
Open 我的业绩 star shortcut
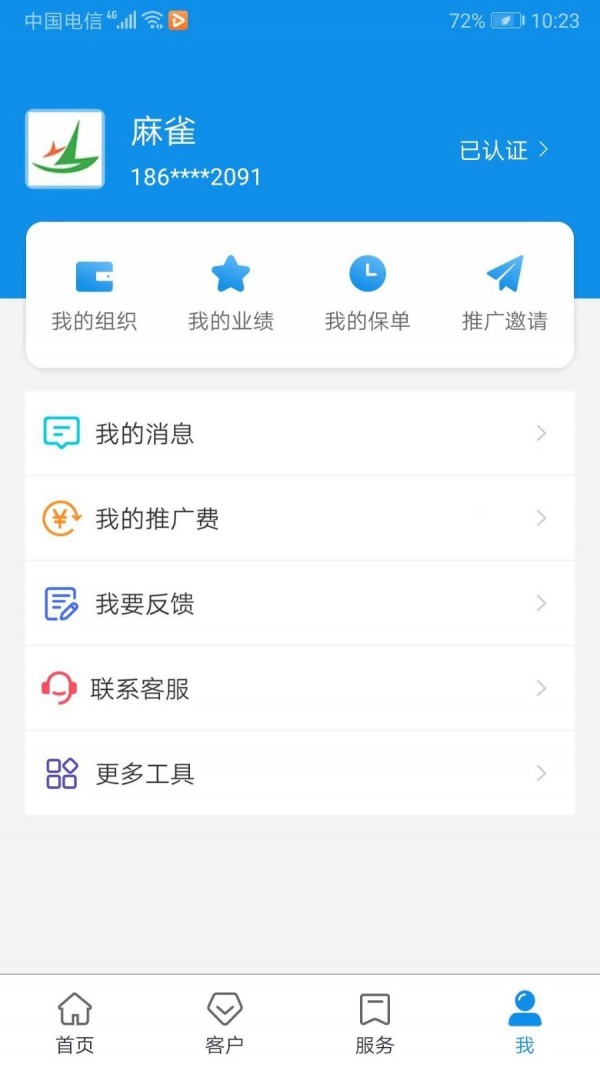coord(231,293)
